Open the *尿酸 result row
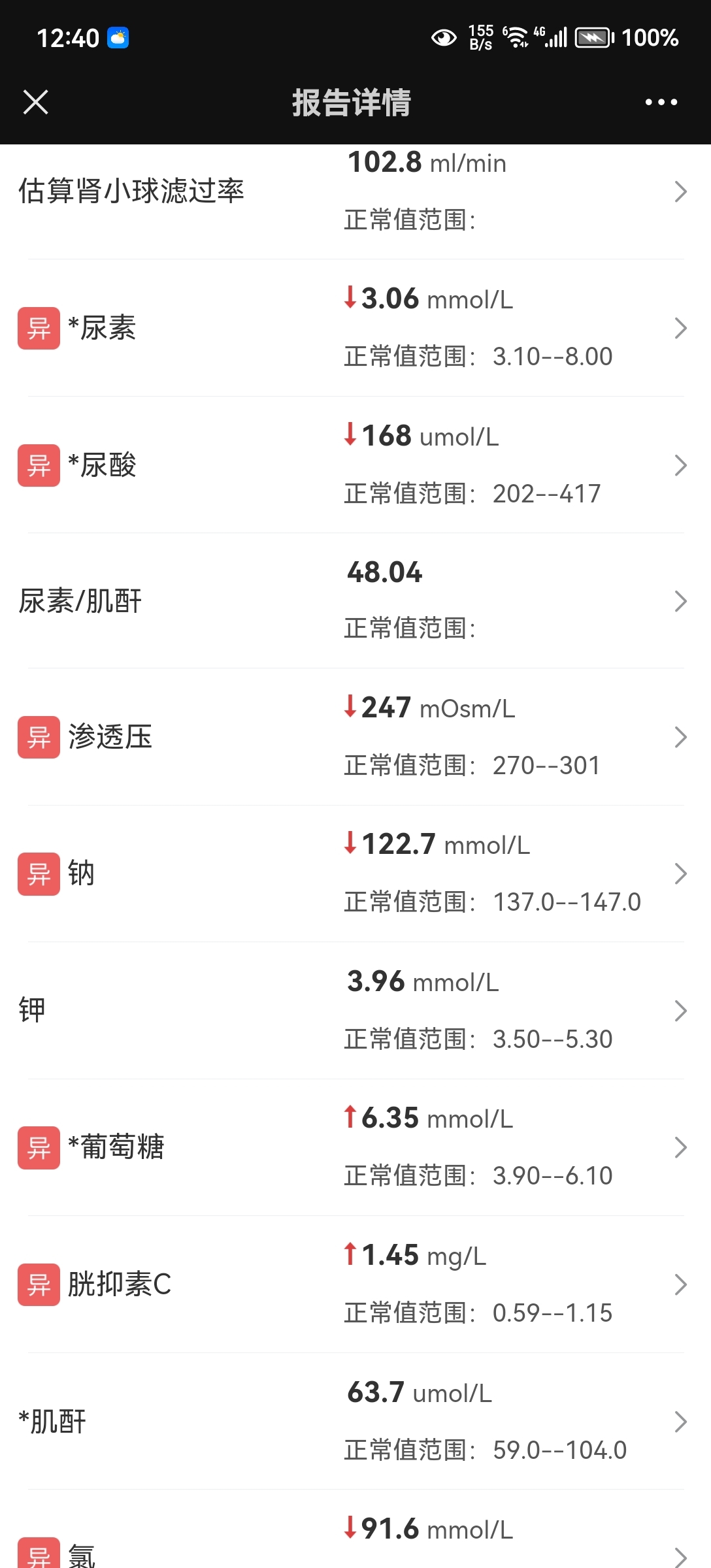 (355, 465)
